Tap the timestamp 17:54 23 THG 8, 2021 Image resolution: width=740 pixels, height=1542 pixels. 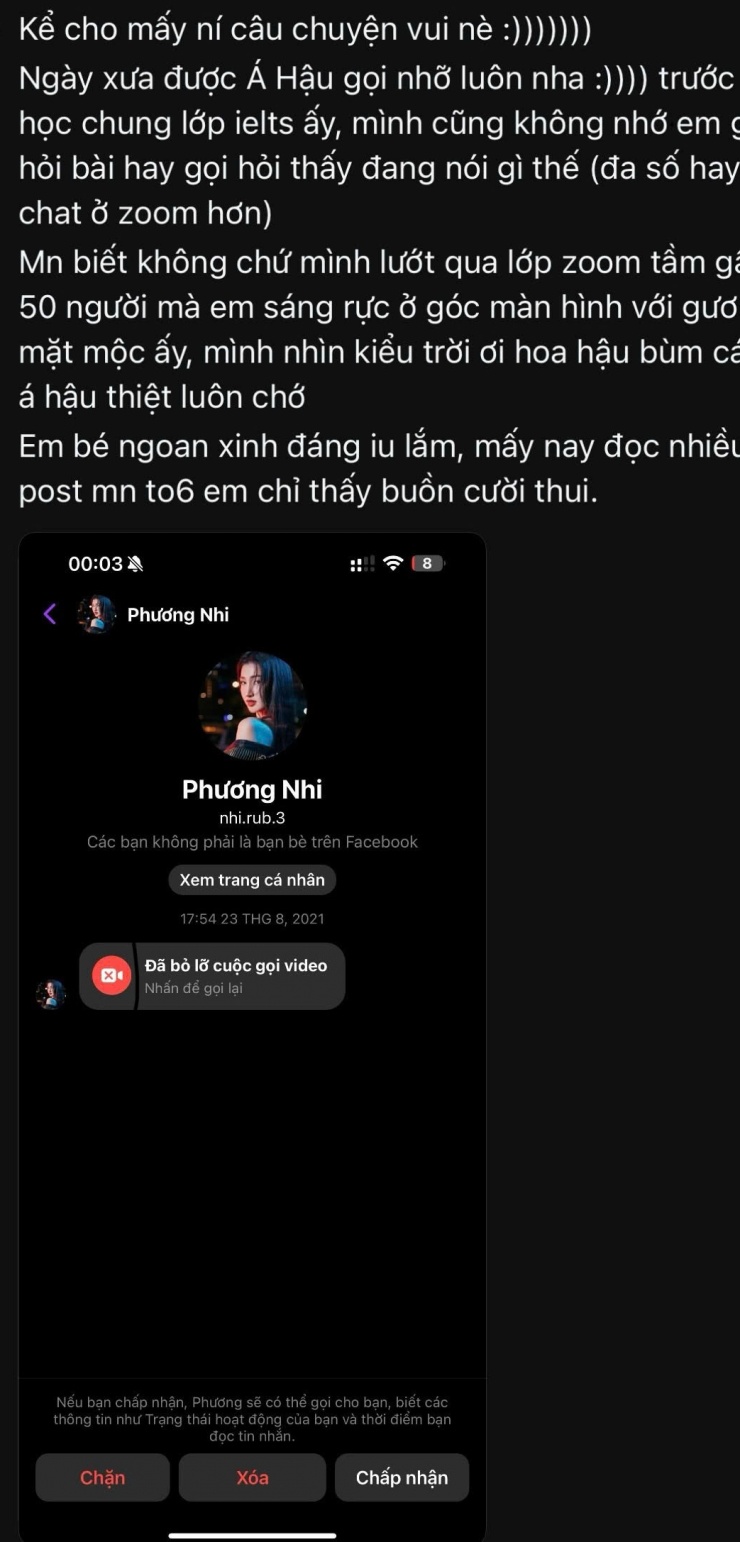click(252, 918)
